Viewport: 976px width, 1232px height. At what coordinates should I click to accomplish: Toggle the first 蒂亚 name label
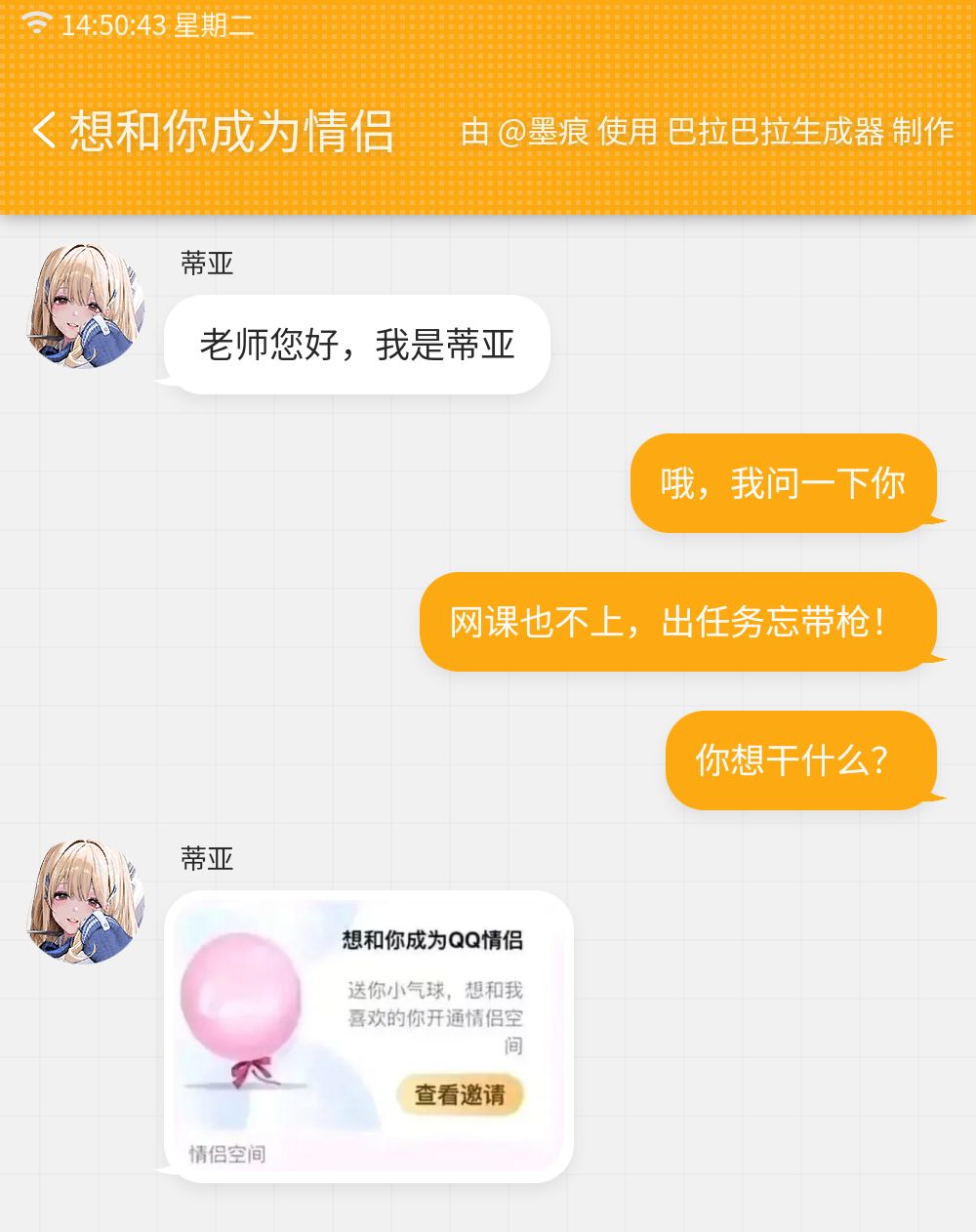tap(208, 264)
